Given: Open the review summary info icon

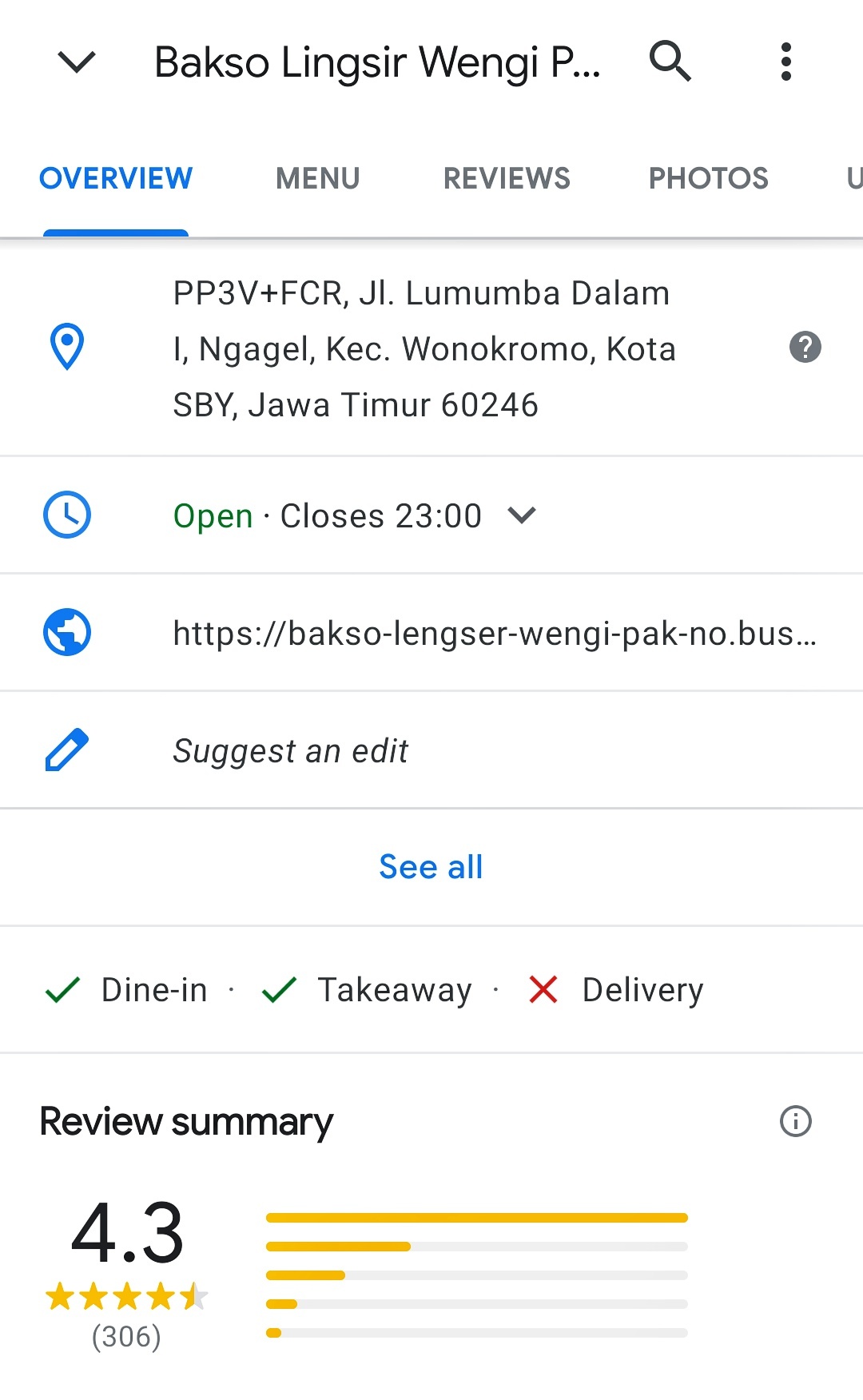Looking at the screenshot, I should coord(795,1121).
